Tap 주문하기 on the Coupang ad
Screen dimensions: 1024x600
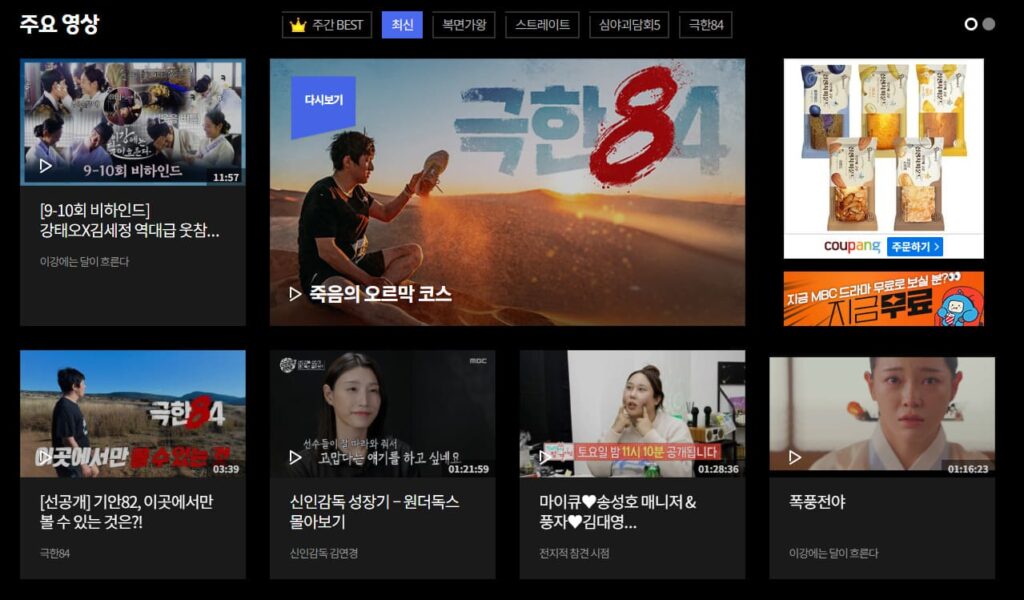click(914, 246)
